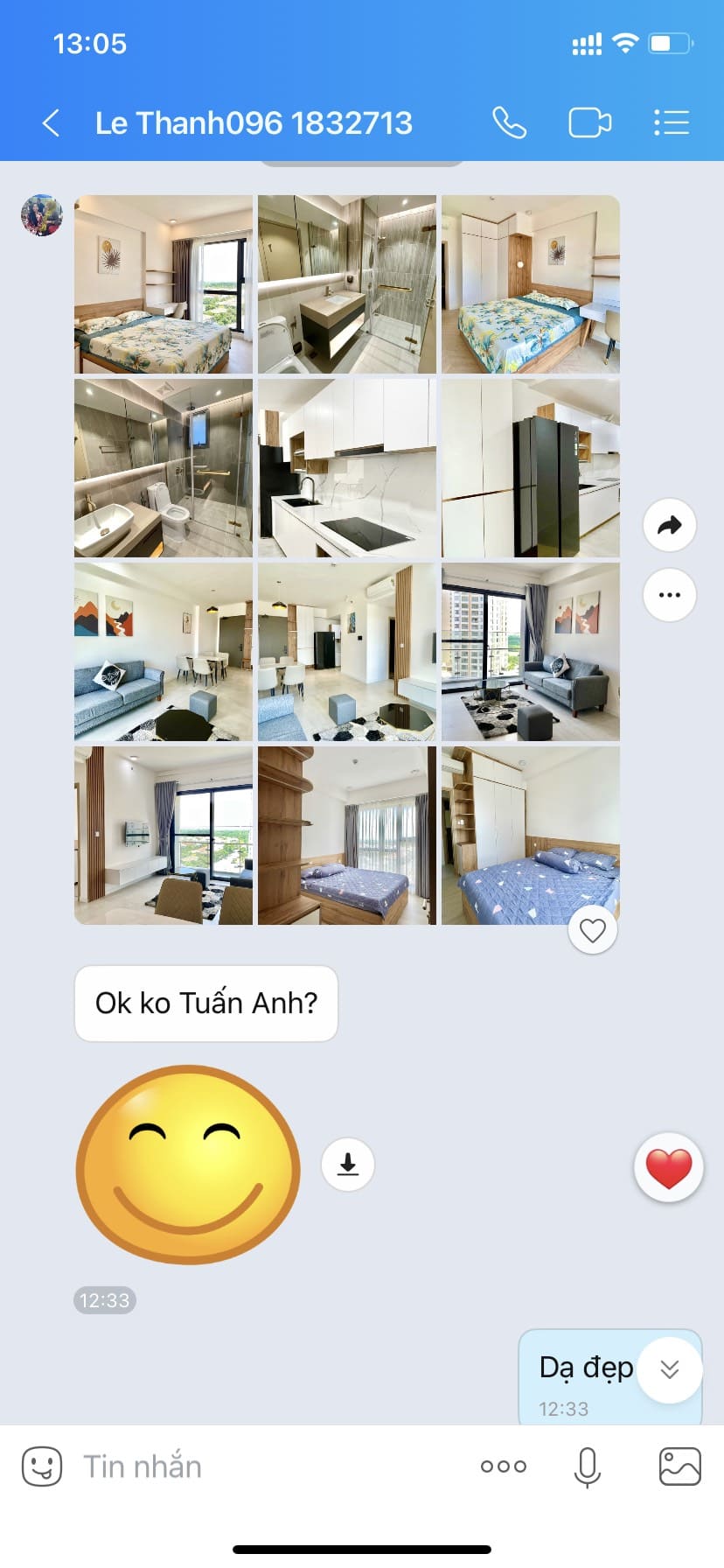React with the heart outline on the album
Viewport: 724px width, 1568px height.
coord(593,931)
